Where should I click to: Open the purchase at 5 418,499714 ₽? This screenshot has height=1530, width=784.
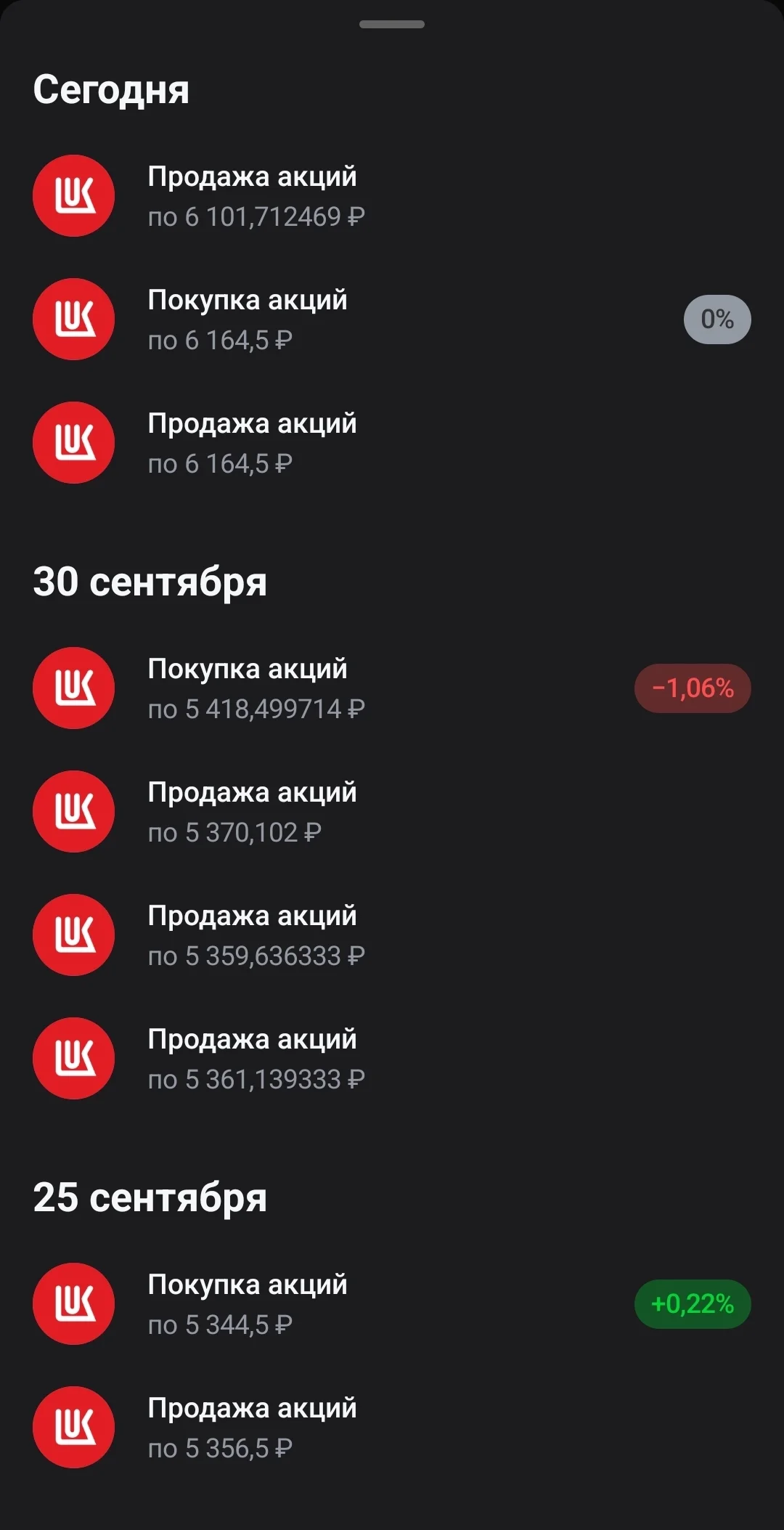392,688
